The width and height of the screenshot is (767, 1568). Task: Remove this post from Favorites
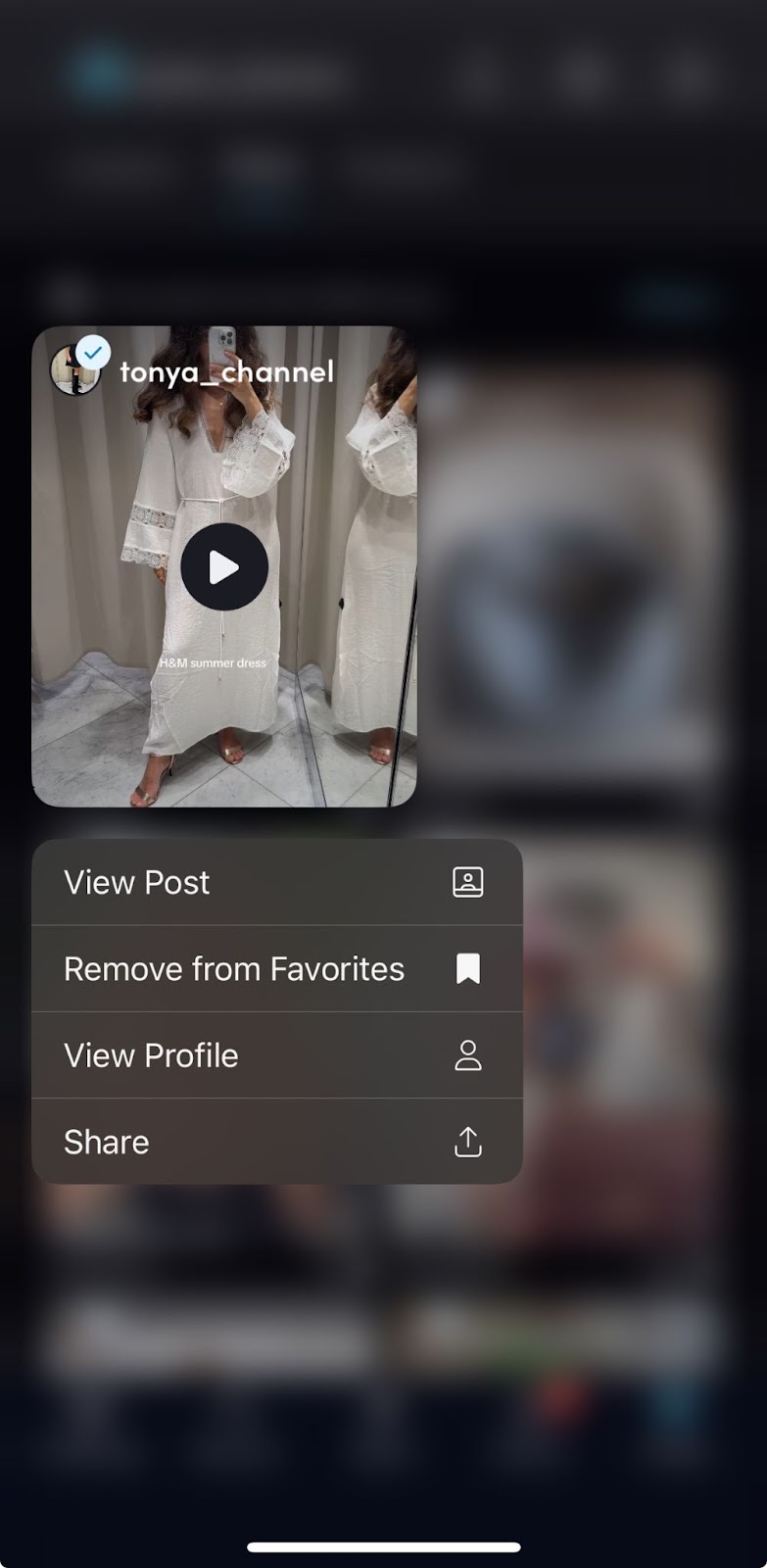pyautogui.click(x=276, y=969)
